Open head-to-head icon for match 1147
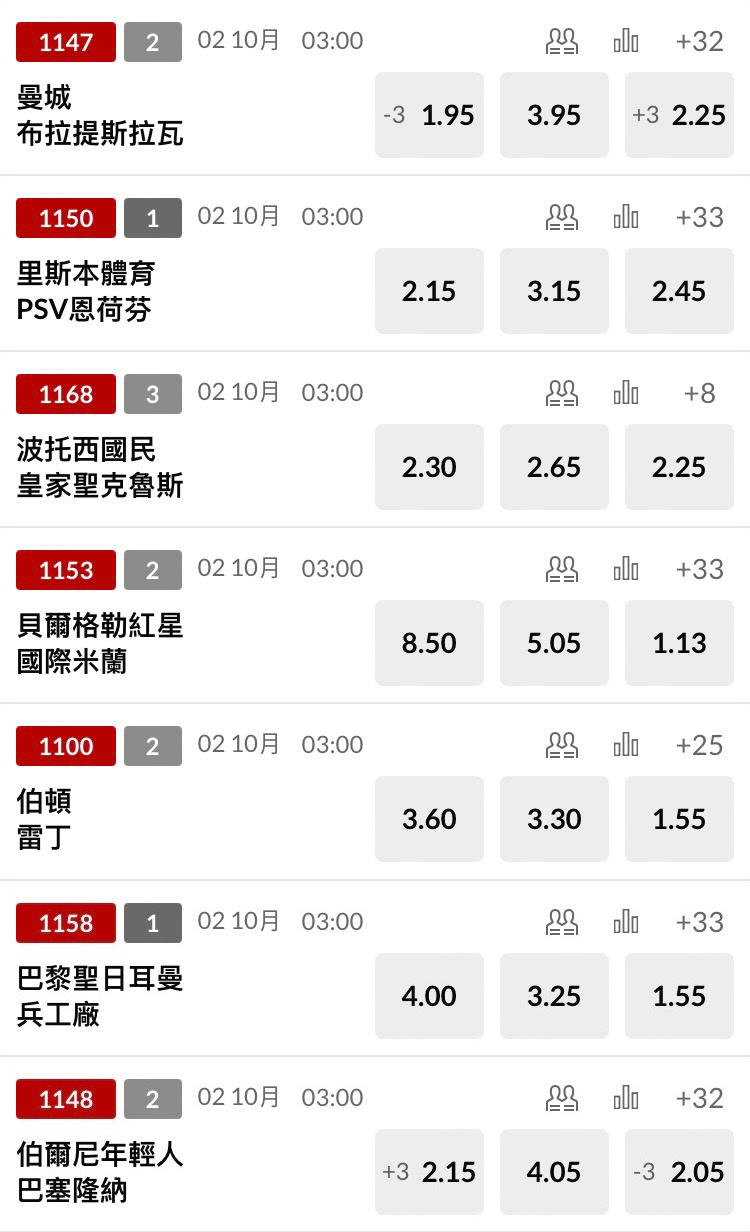750x1232 pixels. (562, 41)
